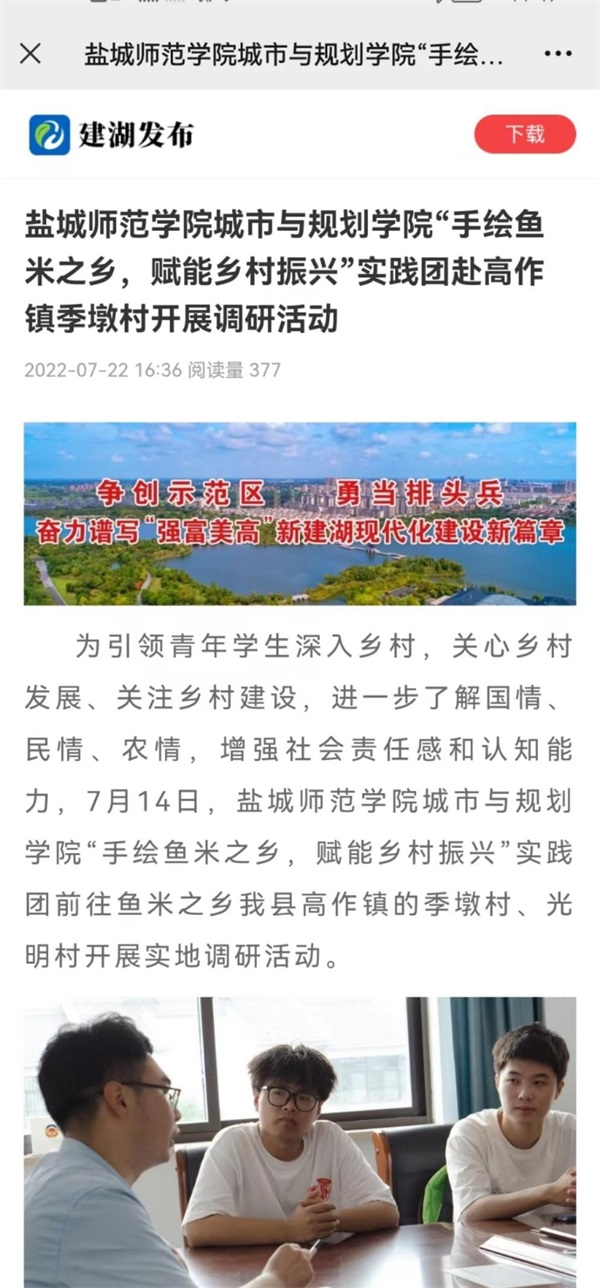Open the 建湖发布 publisher page
The image size is (600, 1288).
[111, 134]
